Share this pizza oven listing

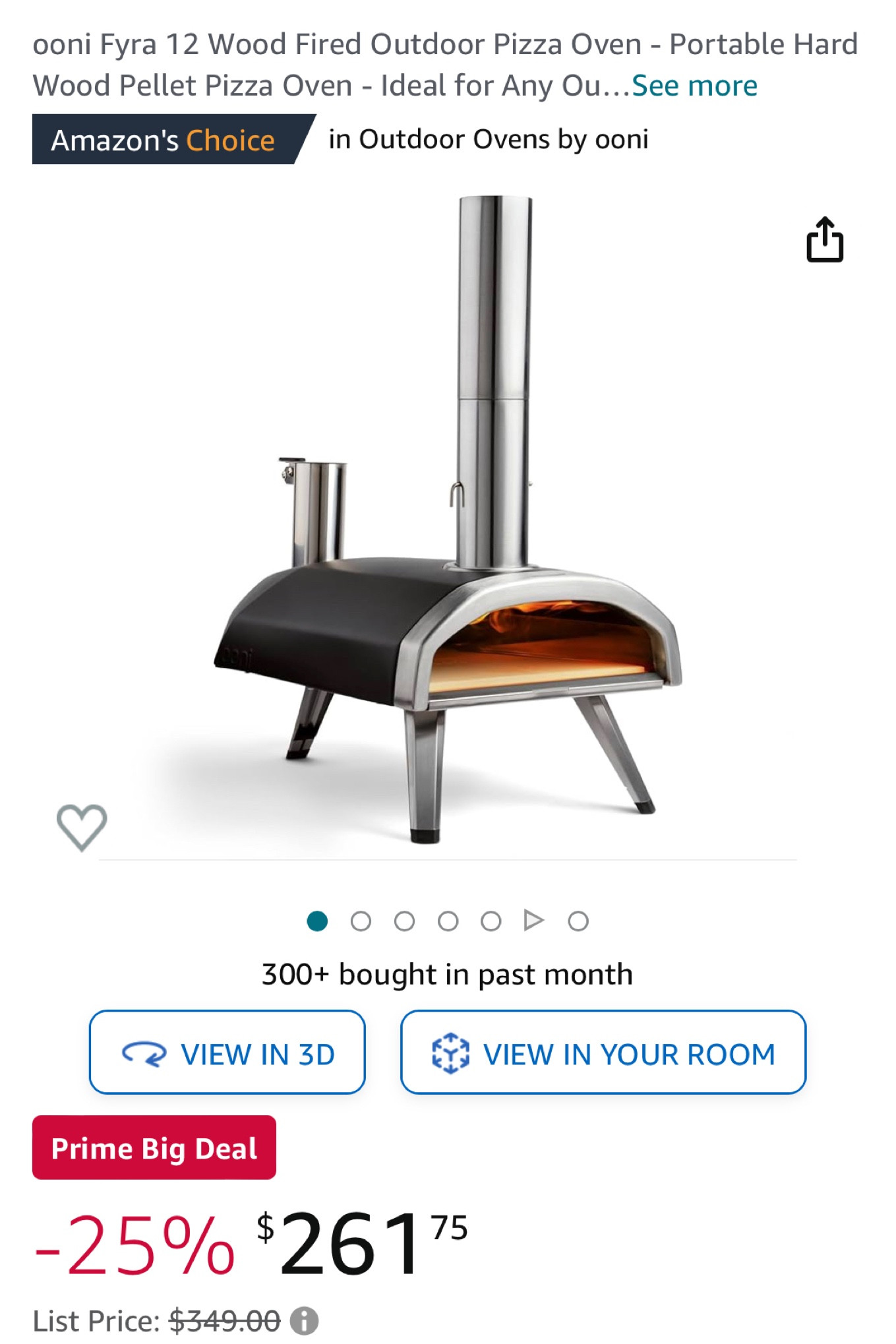point(824,239)
